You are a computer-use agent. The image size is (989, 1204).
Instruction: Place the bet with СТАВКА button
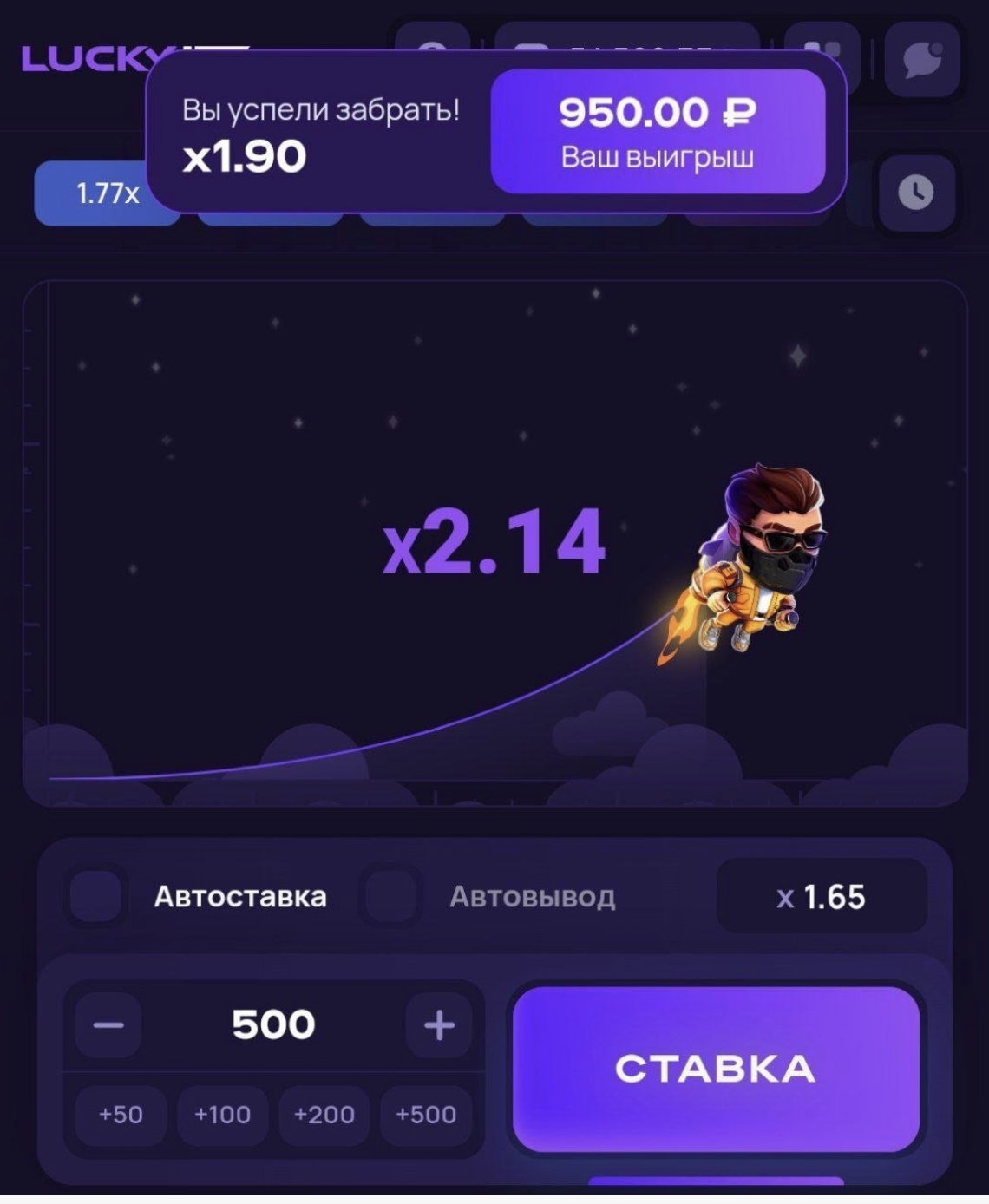(x=716, y=1069)
